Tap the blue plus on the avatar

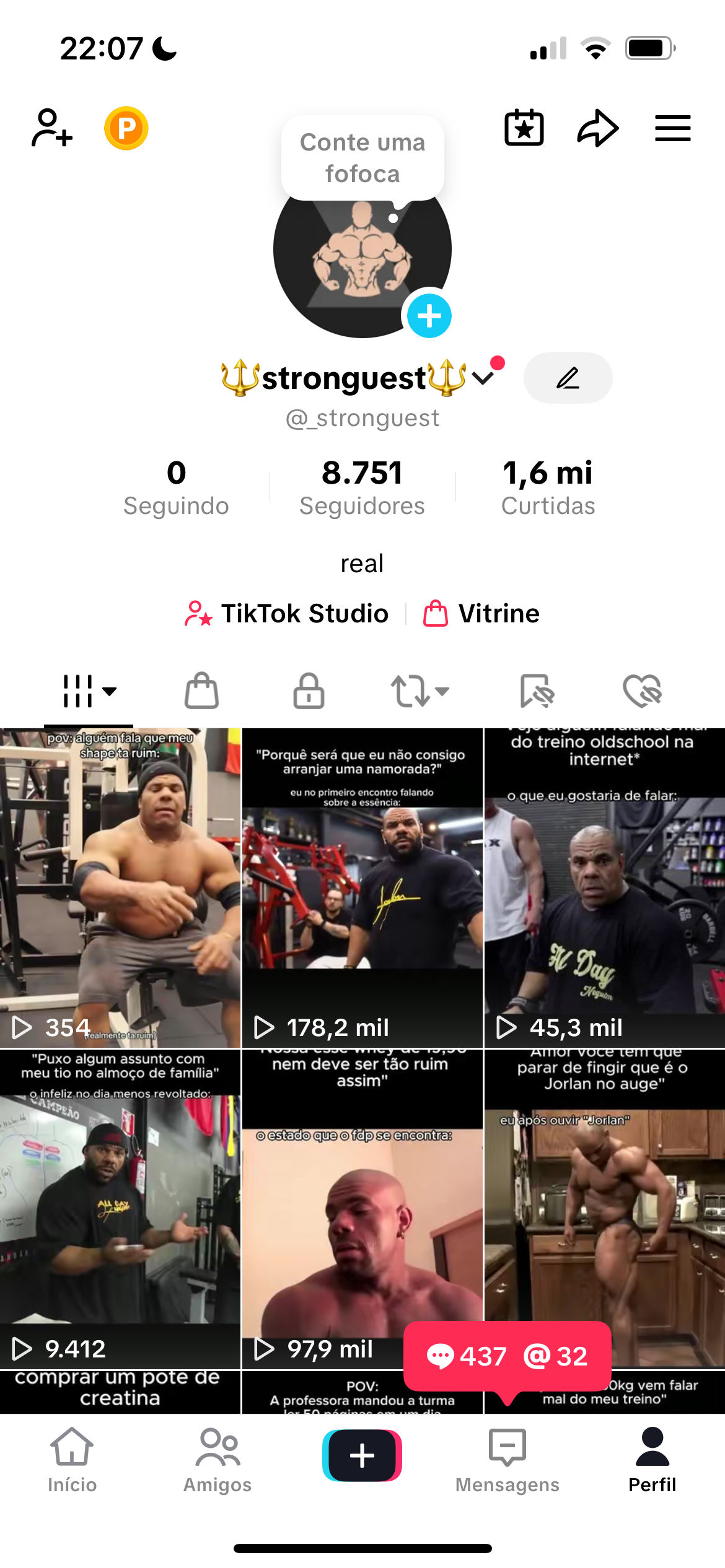[x=429, y=316]
